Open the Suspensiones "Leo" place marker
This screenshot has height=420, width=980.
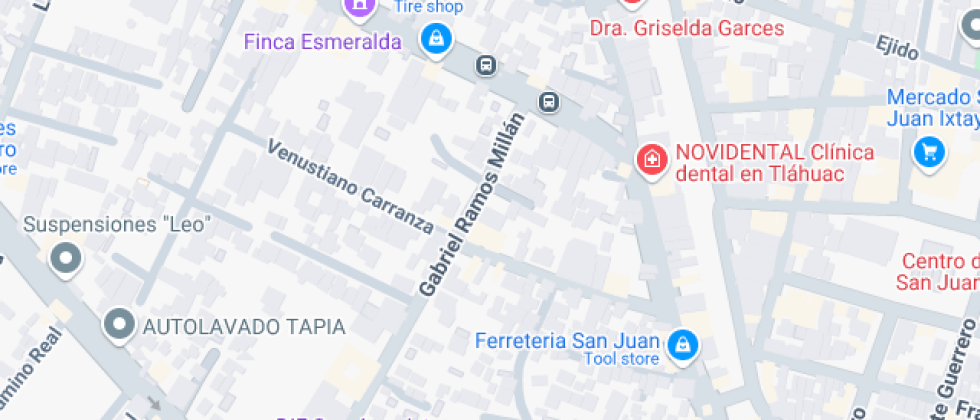coord(66,257)
